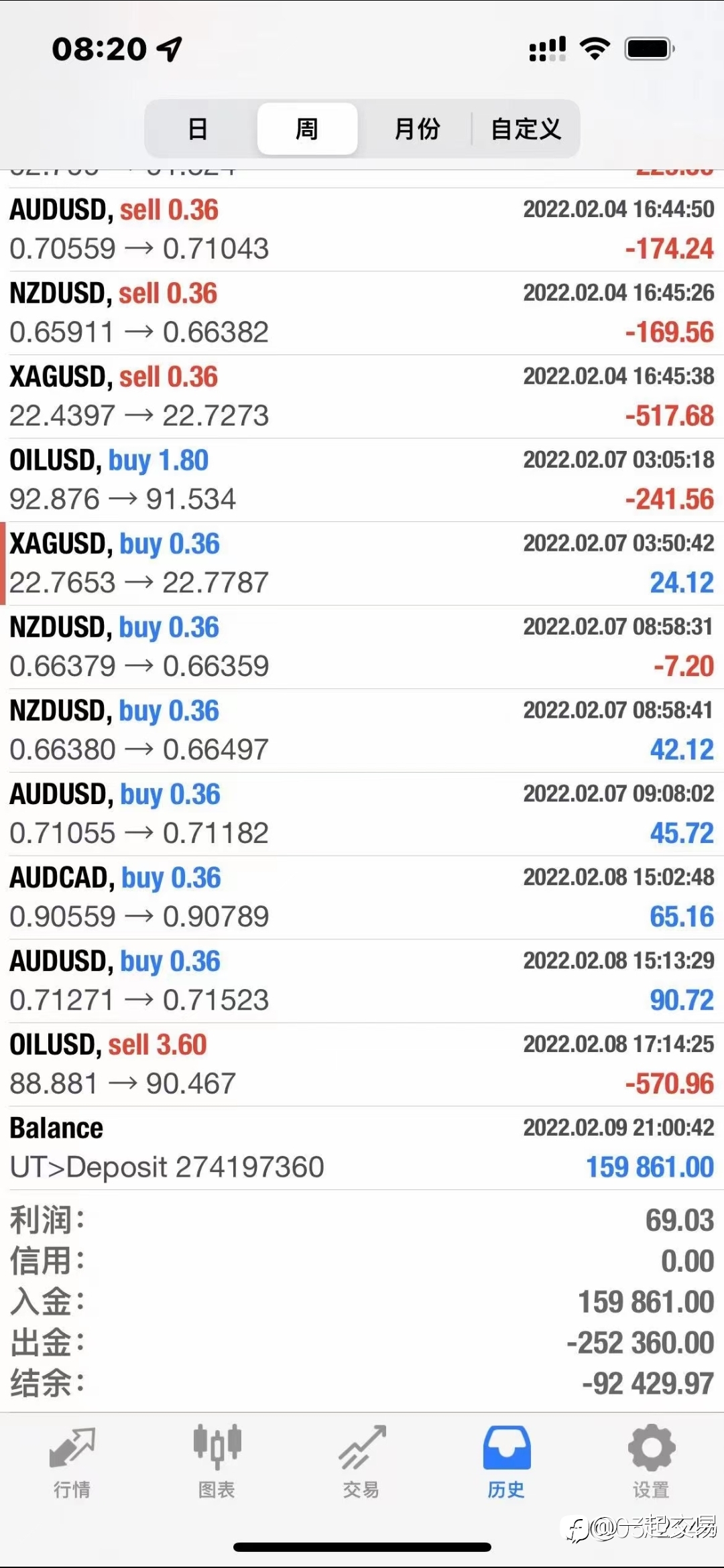The height and width of the screenshot is (1568, 724).
Task: Select the 周 (week) period
Action: click(307, 129)
